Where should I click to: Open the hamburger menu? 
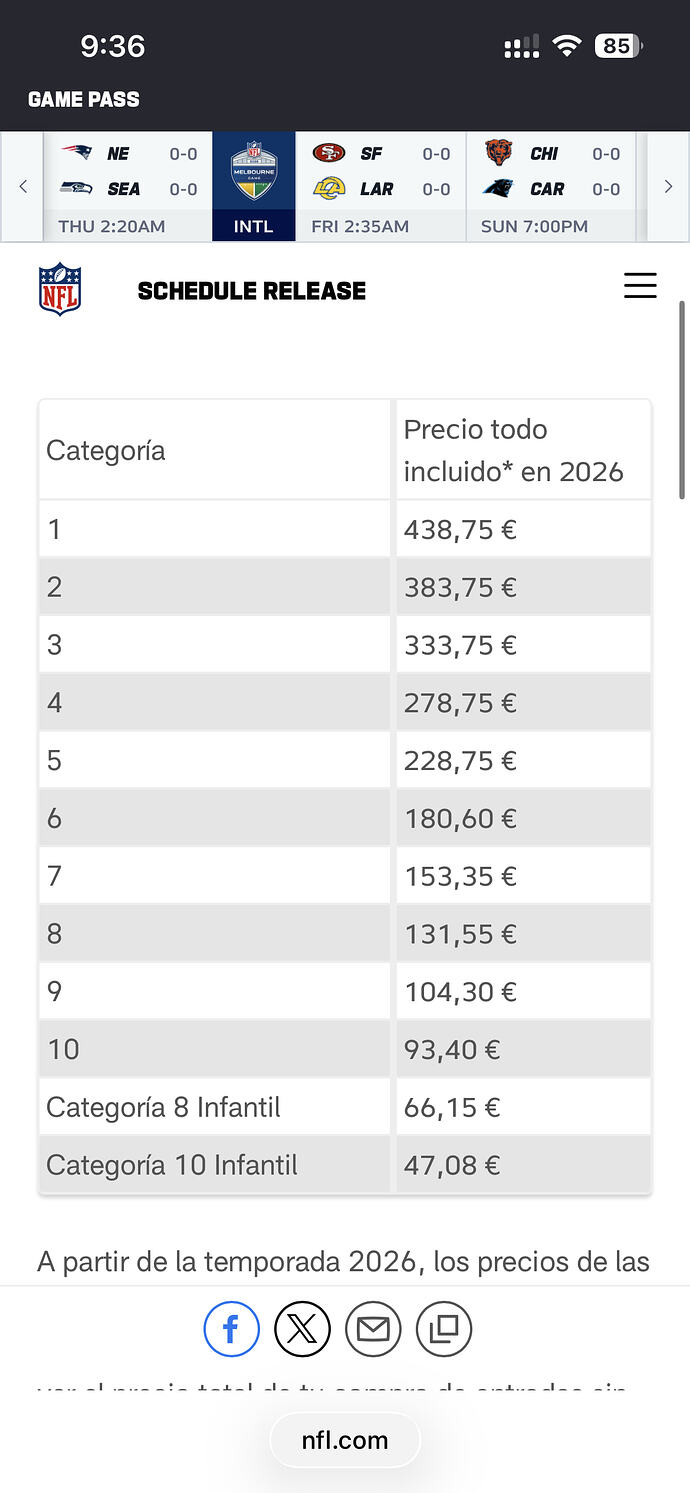click(640, 285)
